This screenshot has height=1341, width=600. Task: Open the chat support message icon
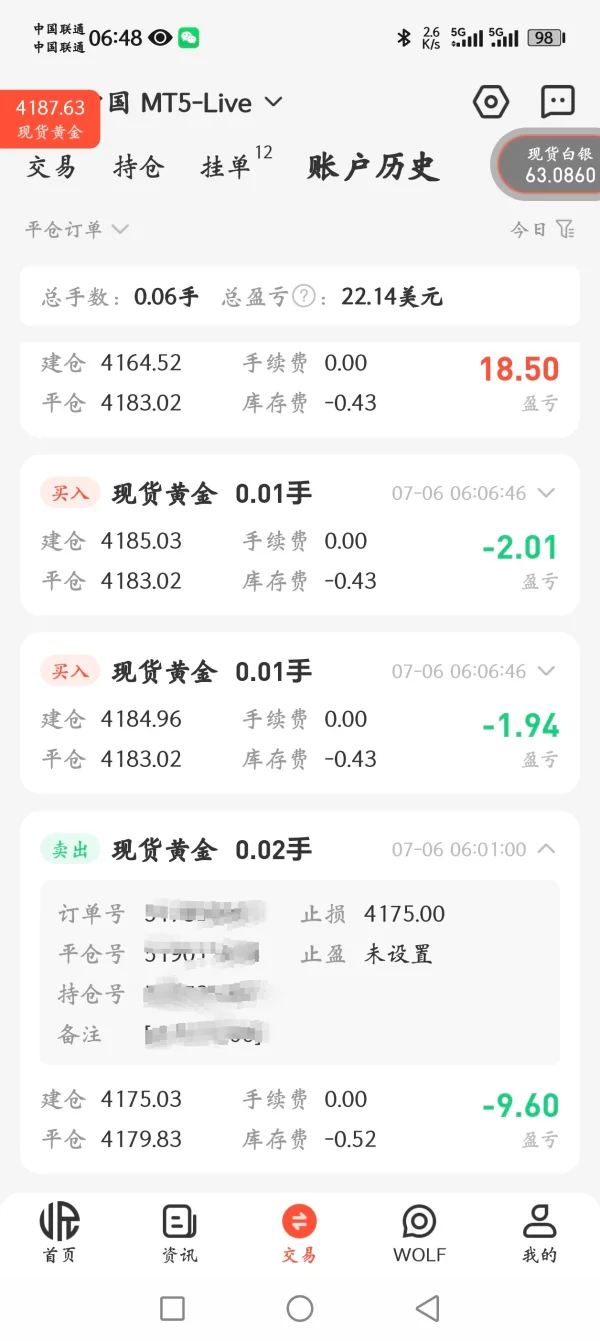pyautogui.click(x=557, y=102)
